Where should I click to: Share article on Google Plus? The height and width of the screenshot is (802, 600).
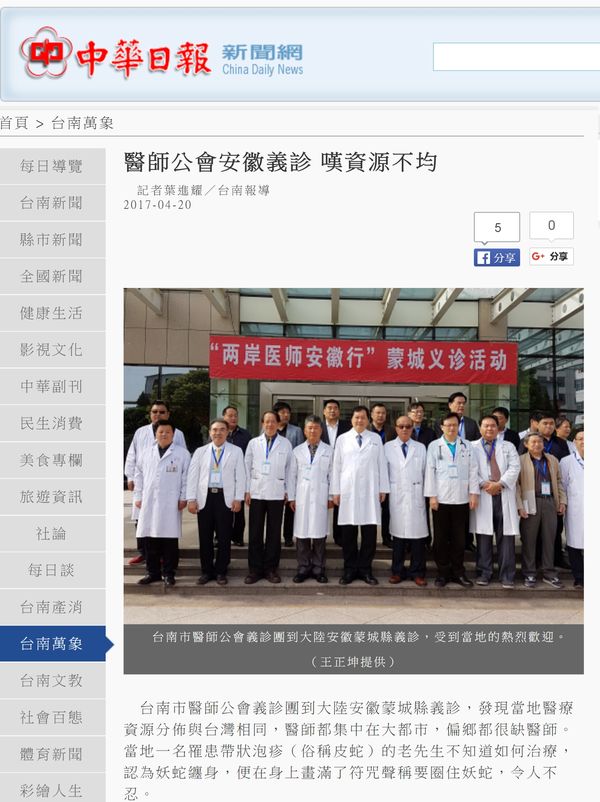coord(551,256)
